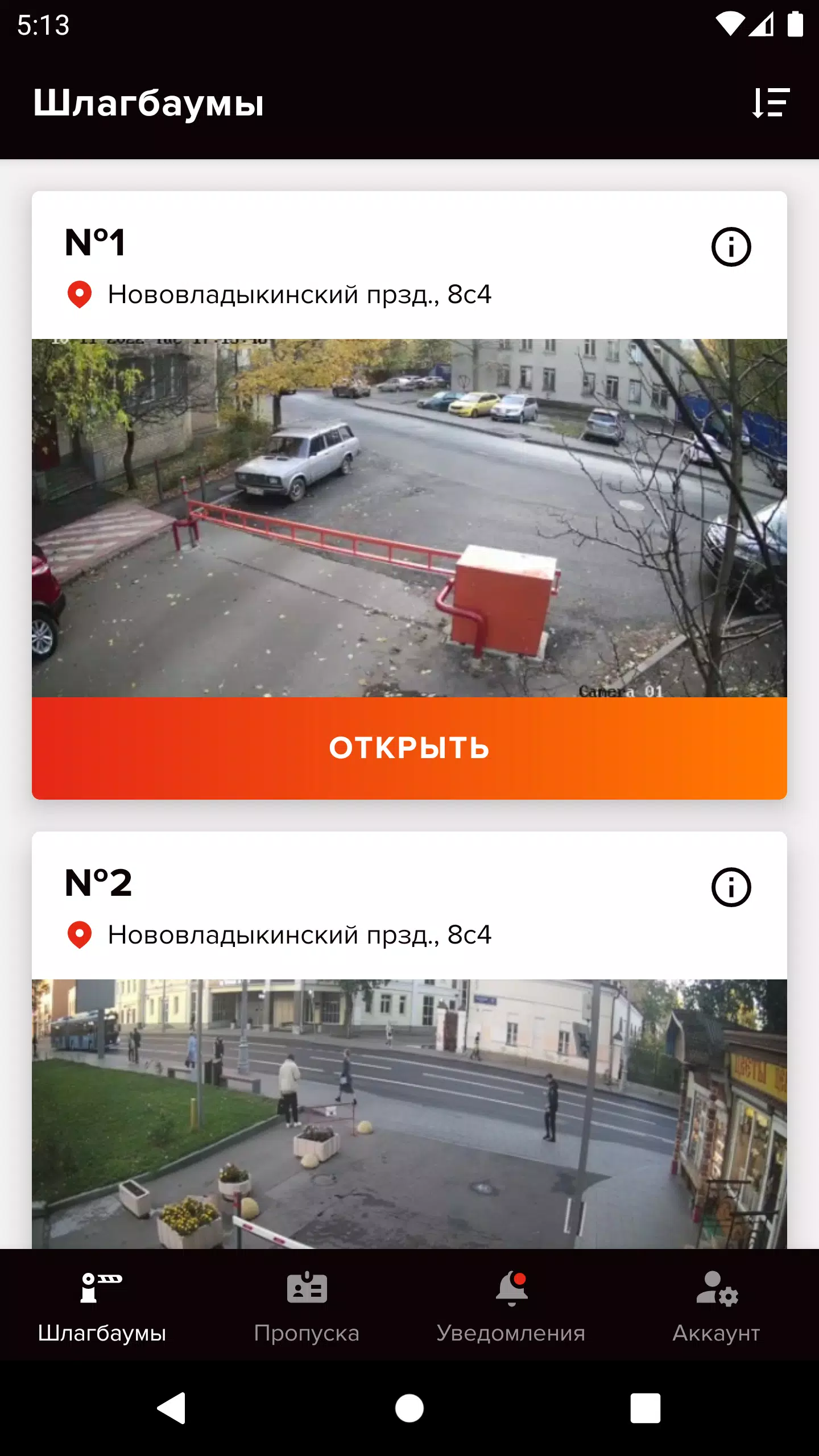Go back with the system back button
819x1456 pixels.
point(171,1408)
